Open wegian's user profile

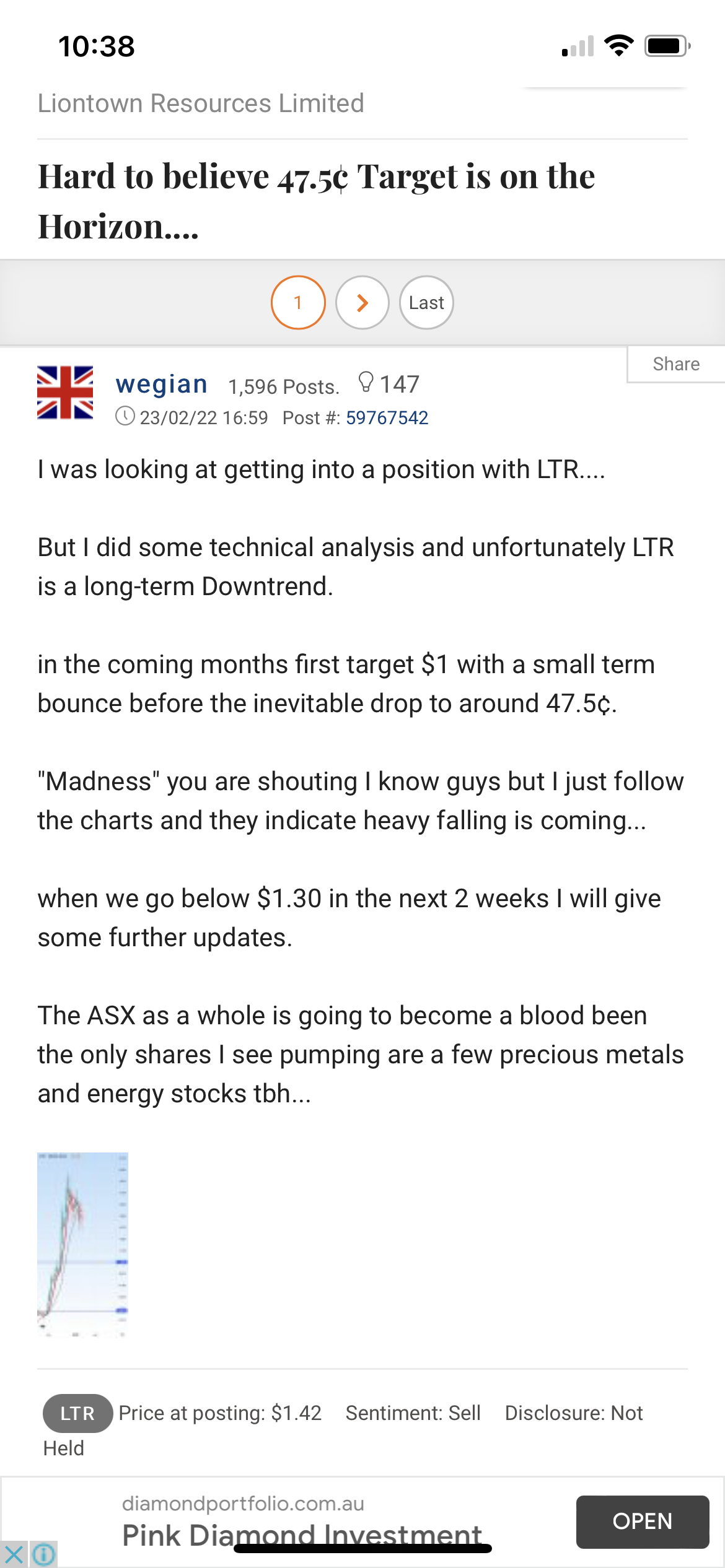(161, 384)
